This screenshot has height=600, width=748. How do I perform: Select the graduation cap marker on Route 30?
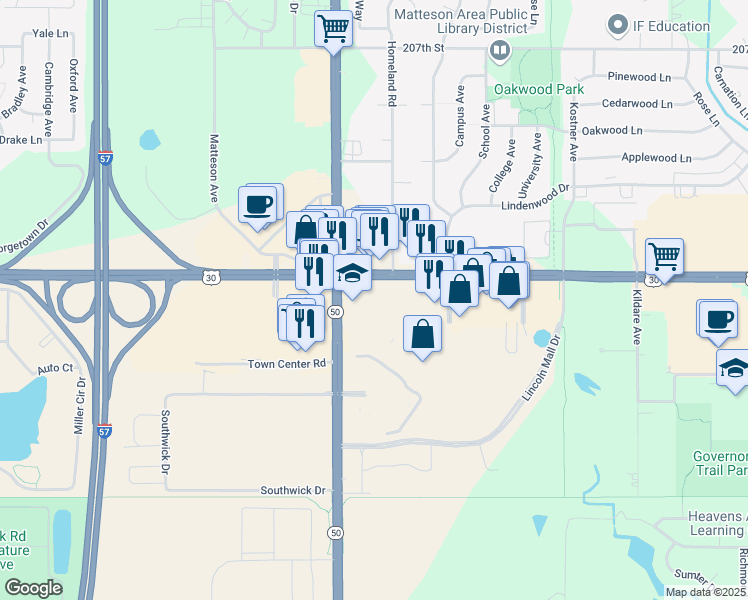[x=352, y=273]
